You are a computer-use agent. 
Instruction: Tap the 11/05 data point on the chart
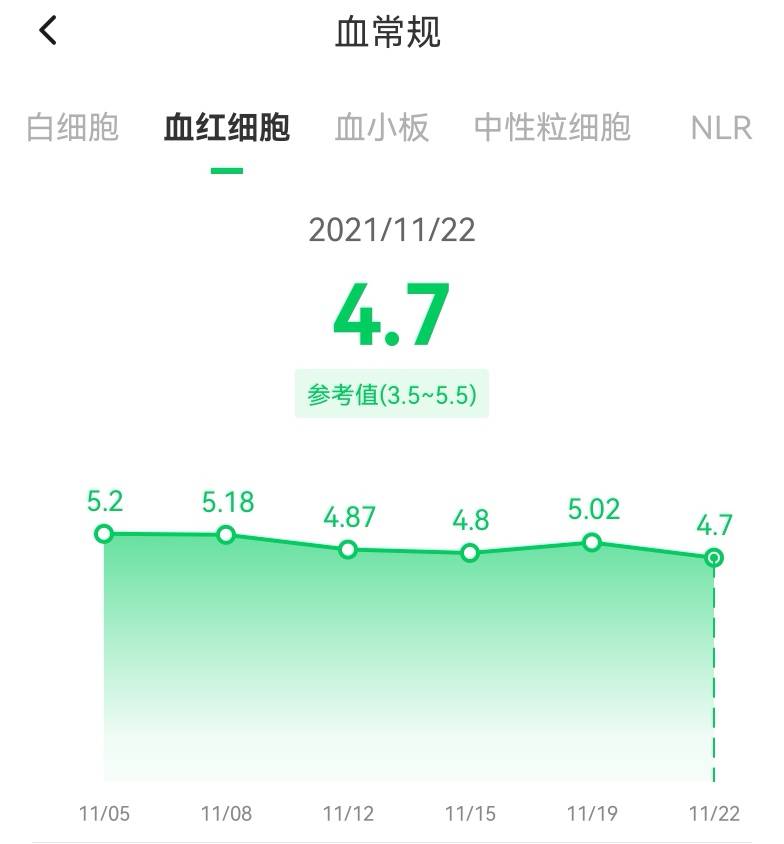click(x=103, y=534)
